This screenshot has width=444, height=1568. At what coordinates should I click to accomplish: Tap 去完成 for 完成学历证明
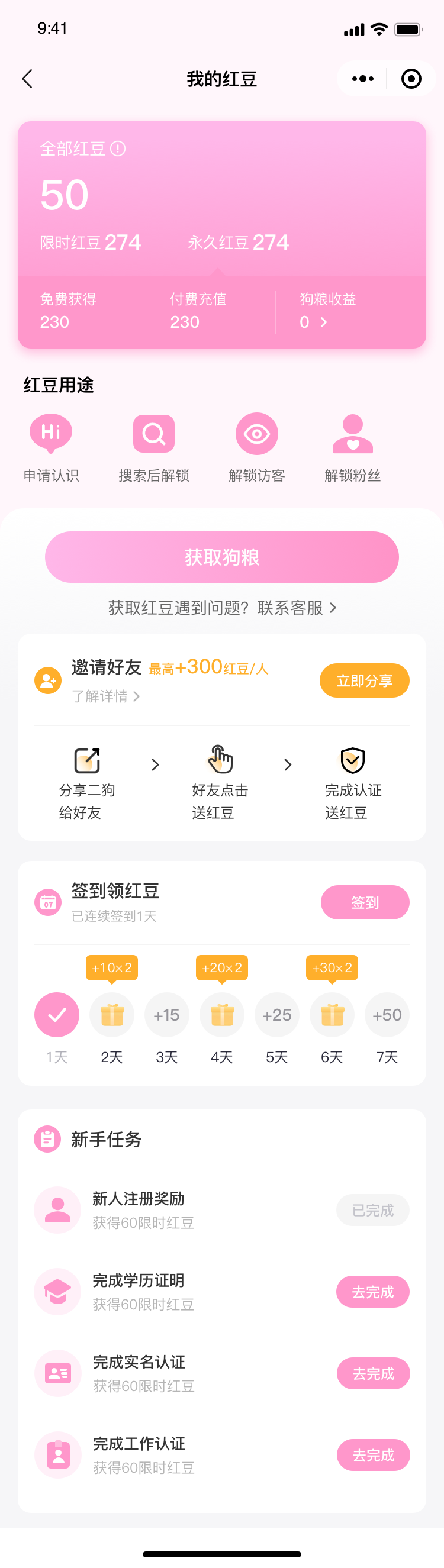pyautogui.click(x=373, y=1292)
